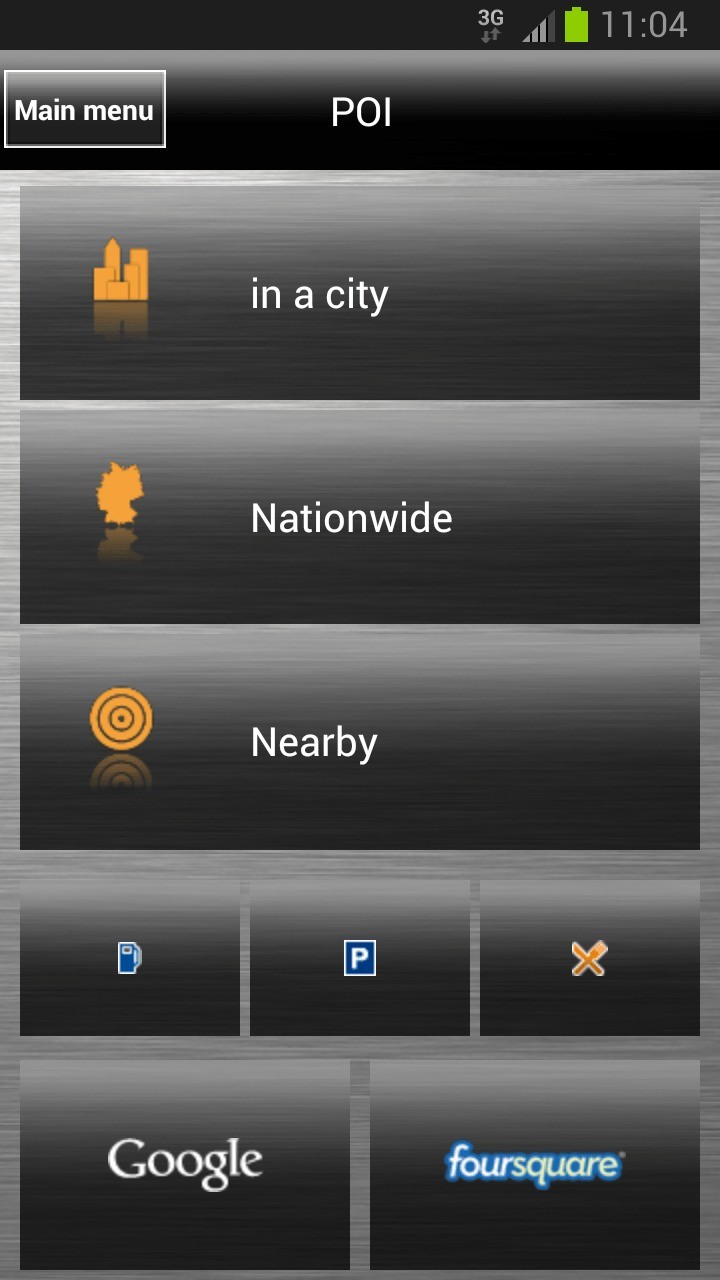Screen dimensions: 720x1280
Task: Find restaurants with the crossed cutlery icon
Action: [x=589, y=959]
